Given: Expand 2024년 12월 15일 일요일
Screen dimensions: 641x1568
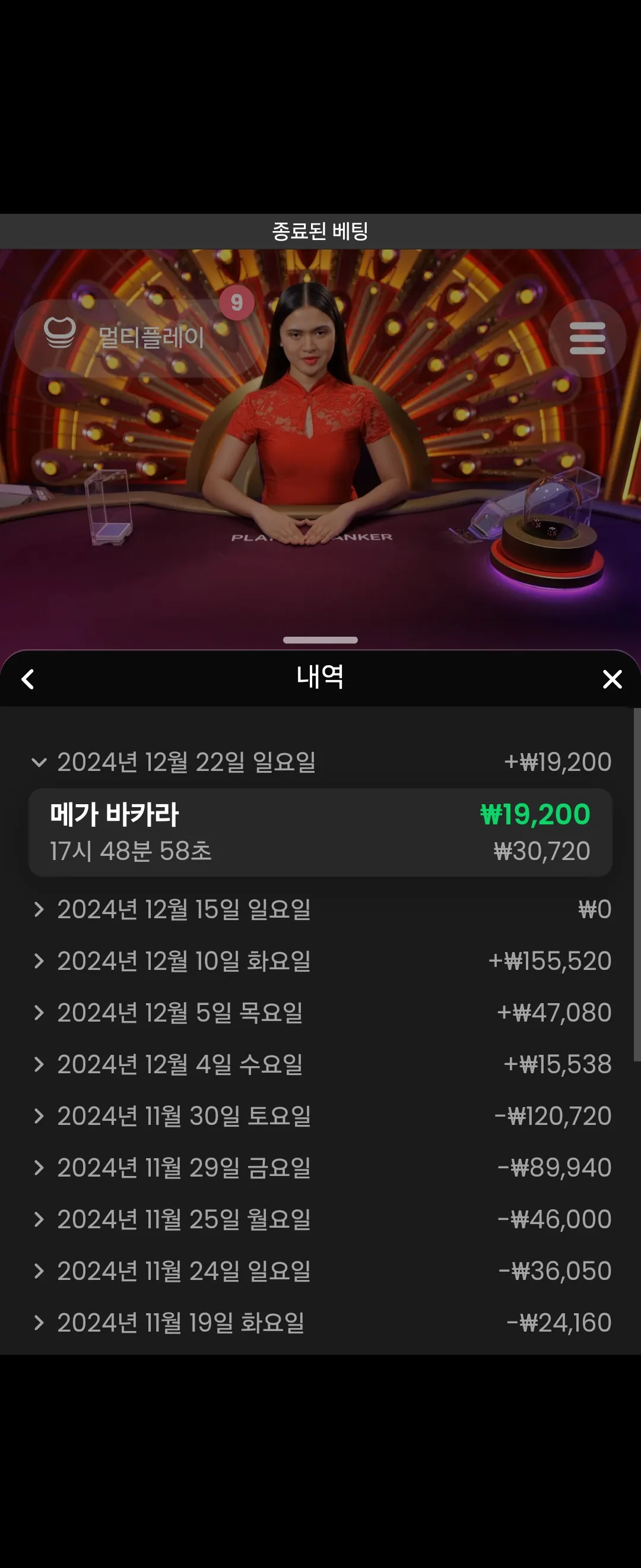Looking at the screenshot, I should pos(320,909).
